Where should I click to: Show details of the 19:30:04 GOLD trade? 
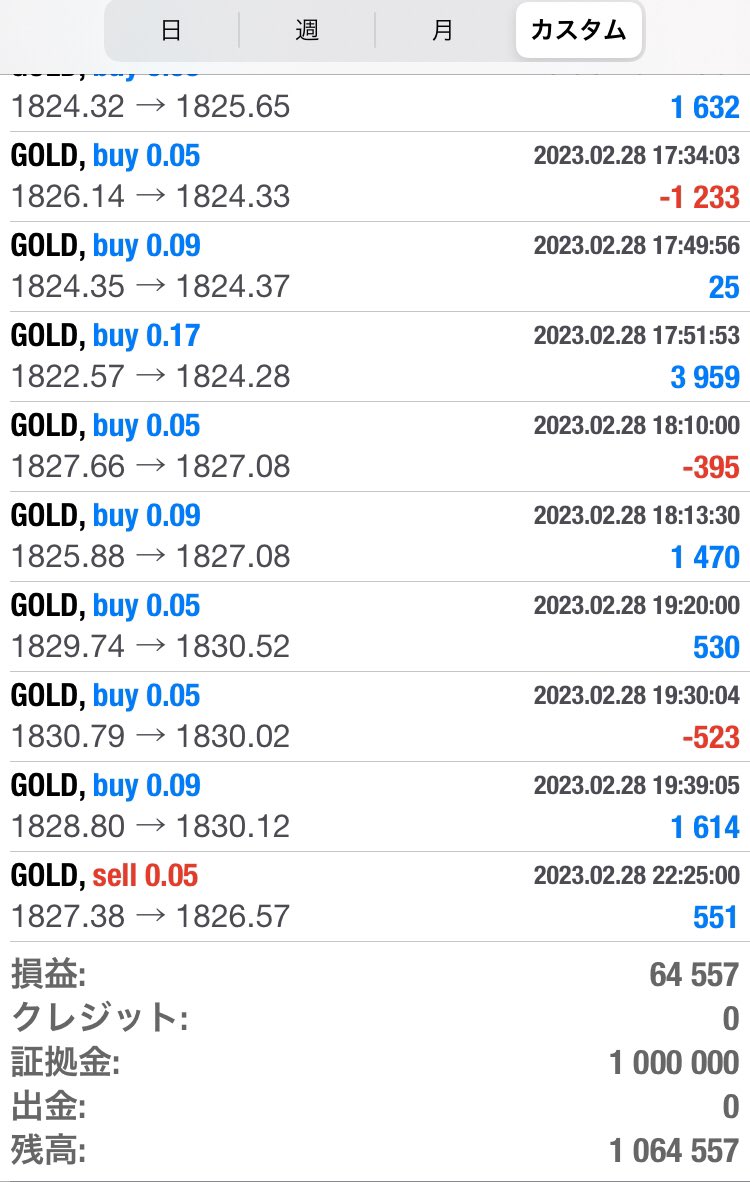tap(375, 717)
